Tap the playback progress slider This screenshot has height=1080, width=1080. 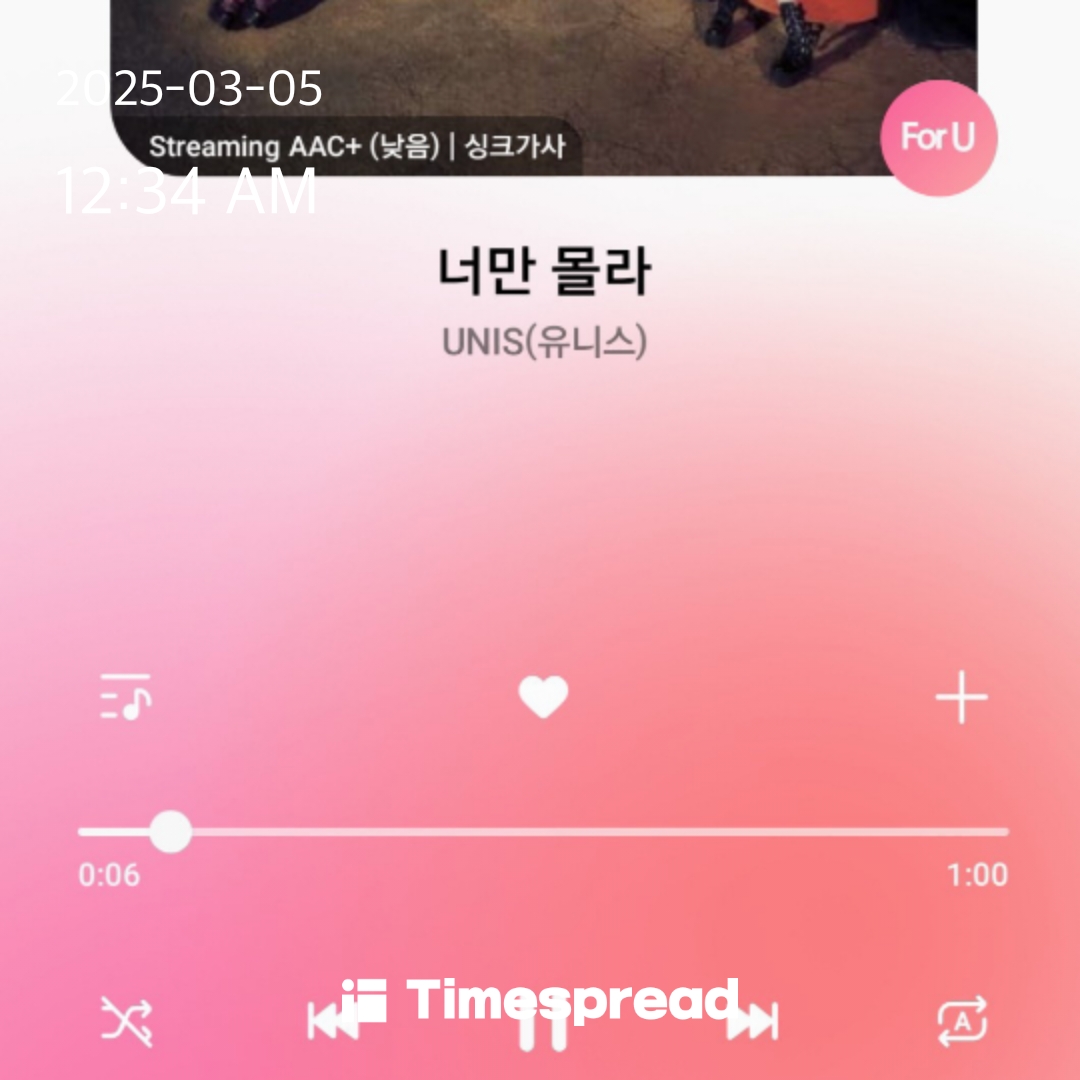(x=543, y=832)
